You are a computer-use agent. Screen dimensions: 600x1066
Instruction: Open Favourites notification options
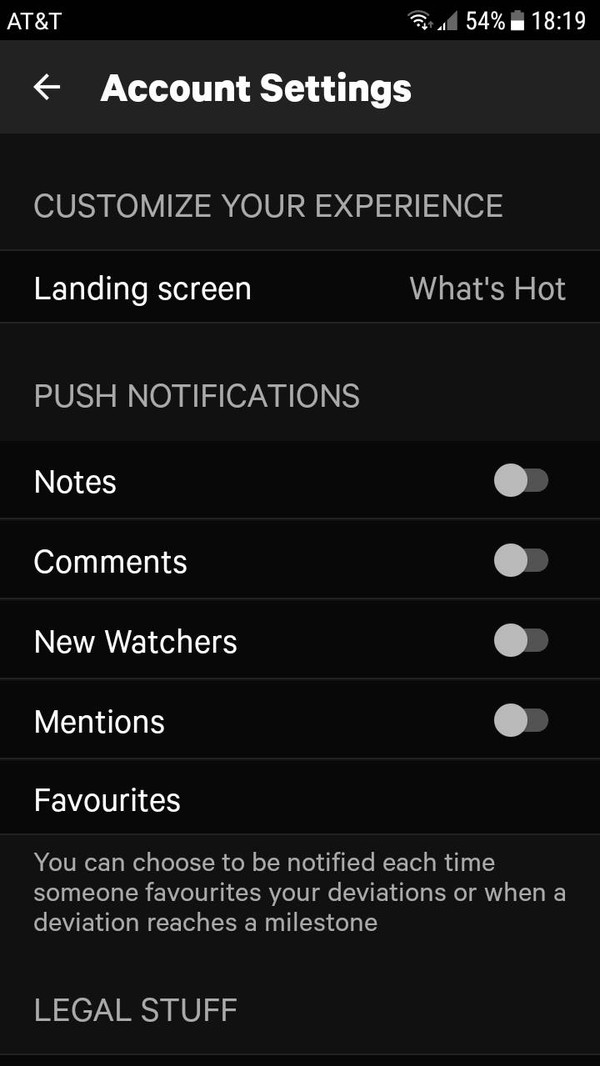pyautogui.click(x=300, y=800)
